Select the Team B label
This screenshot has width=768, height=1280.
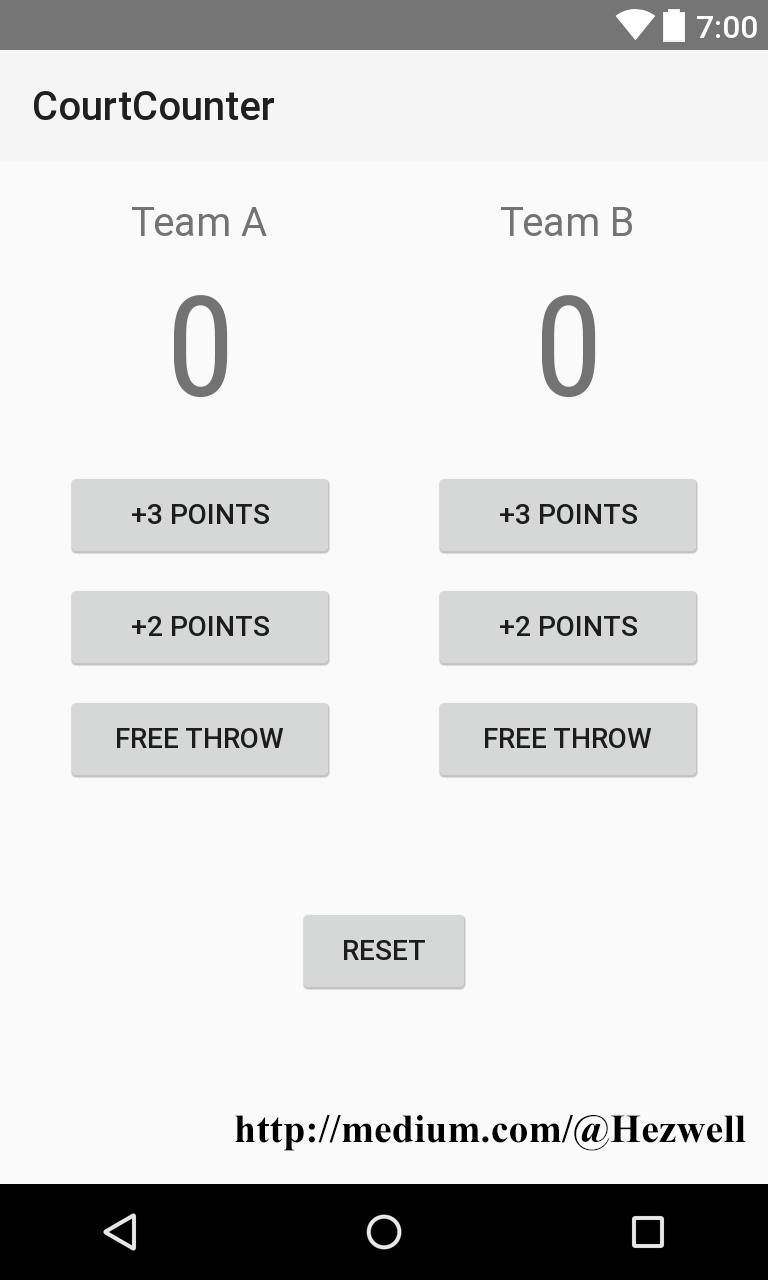568,222
